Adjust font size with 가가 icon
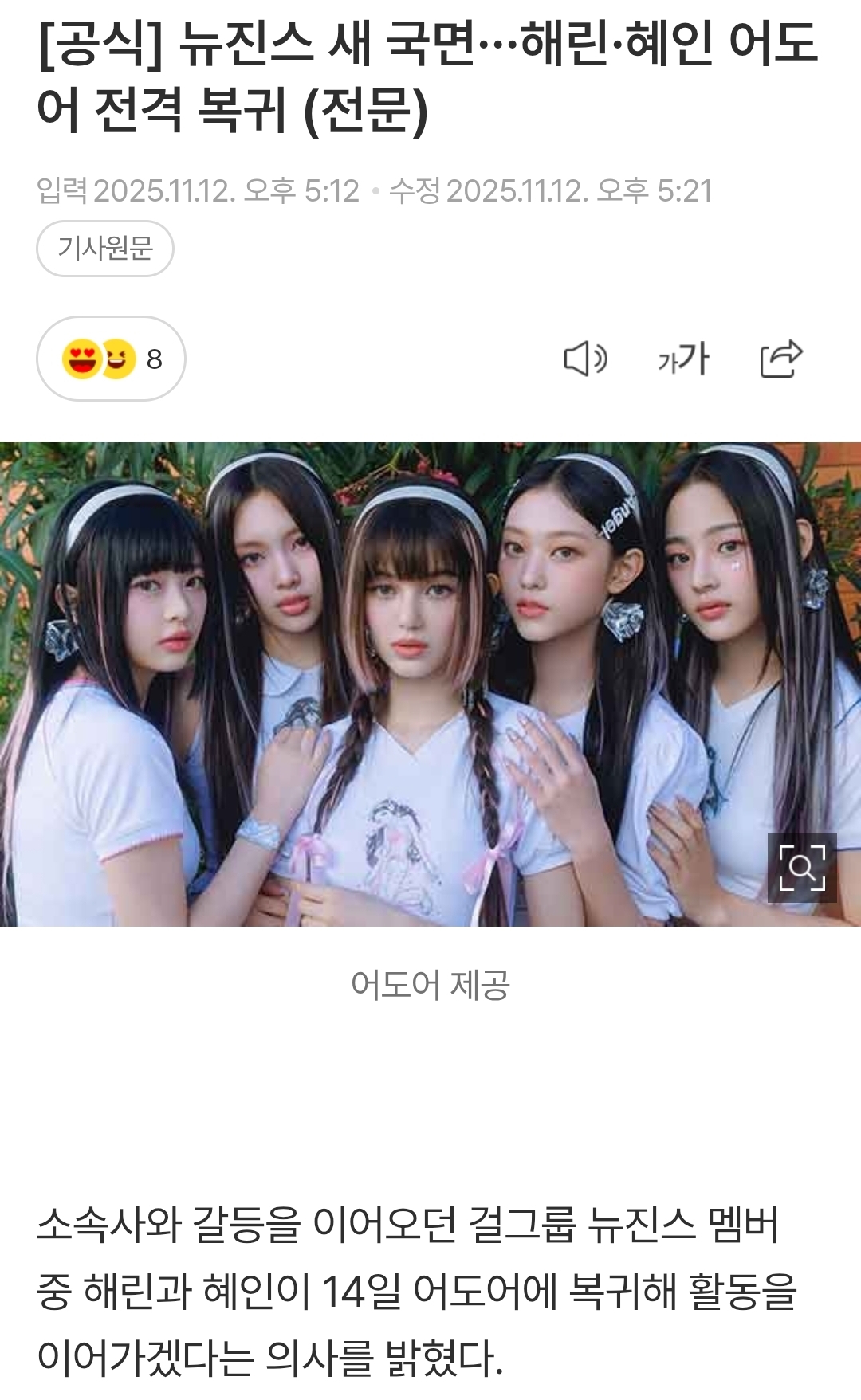The height and width of the screenshot is (1400, 861). pyautogui.click(x=683, y=359)
